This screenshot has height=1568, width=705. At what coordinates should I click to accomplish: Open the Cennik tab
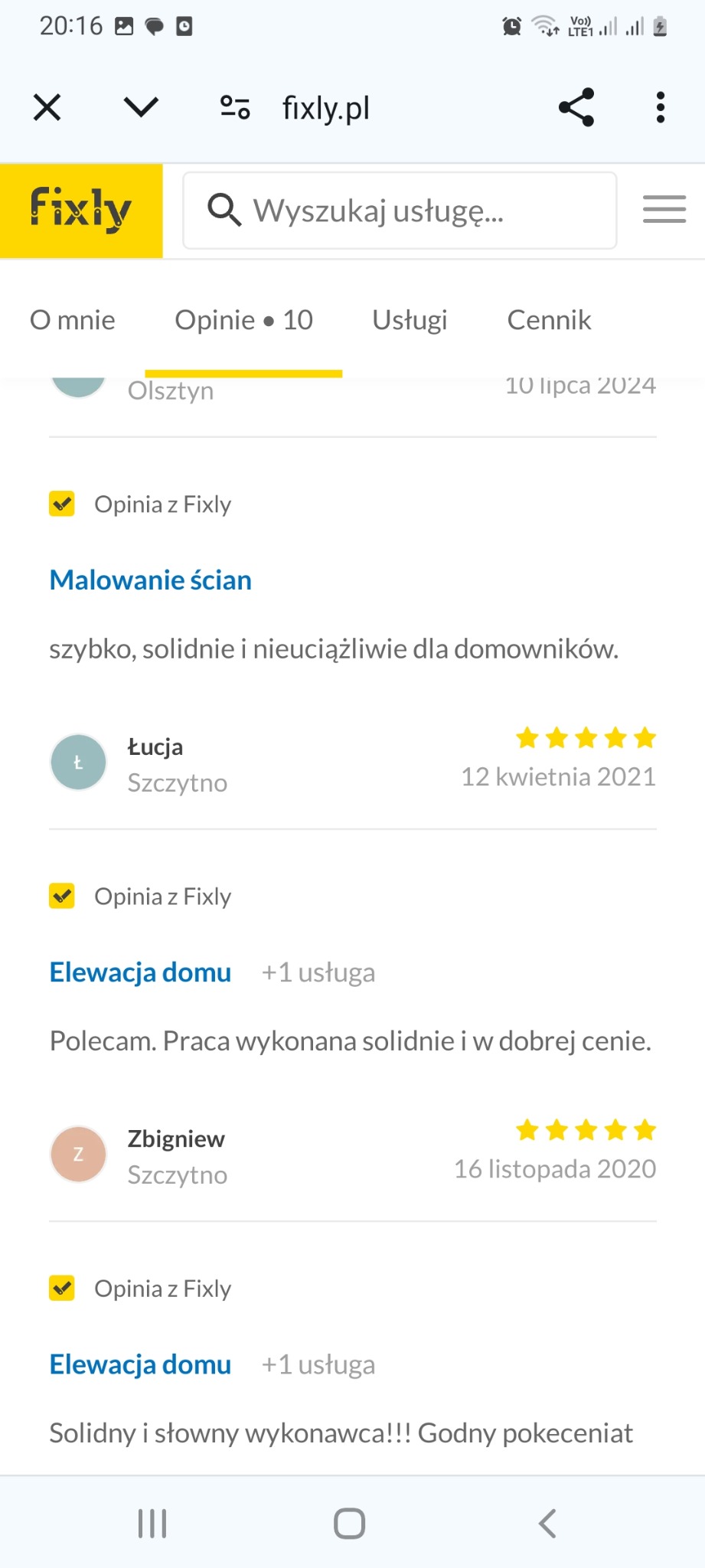pos(548,320)
